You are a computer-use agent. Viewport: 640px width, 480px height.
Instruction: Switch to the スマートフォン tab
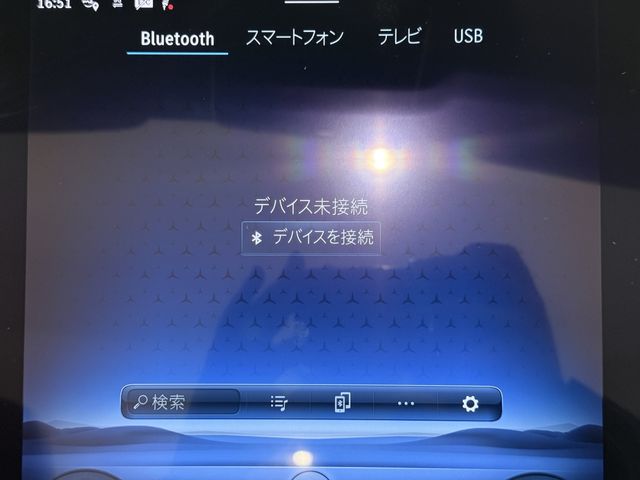coord(295,38)
